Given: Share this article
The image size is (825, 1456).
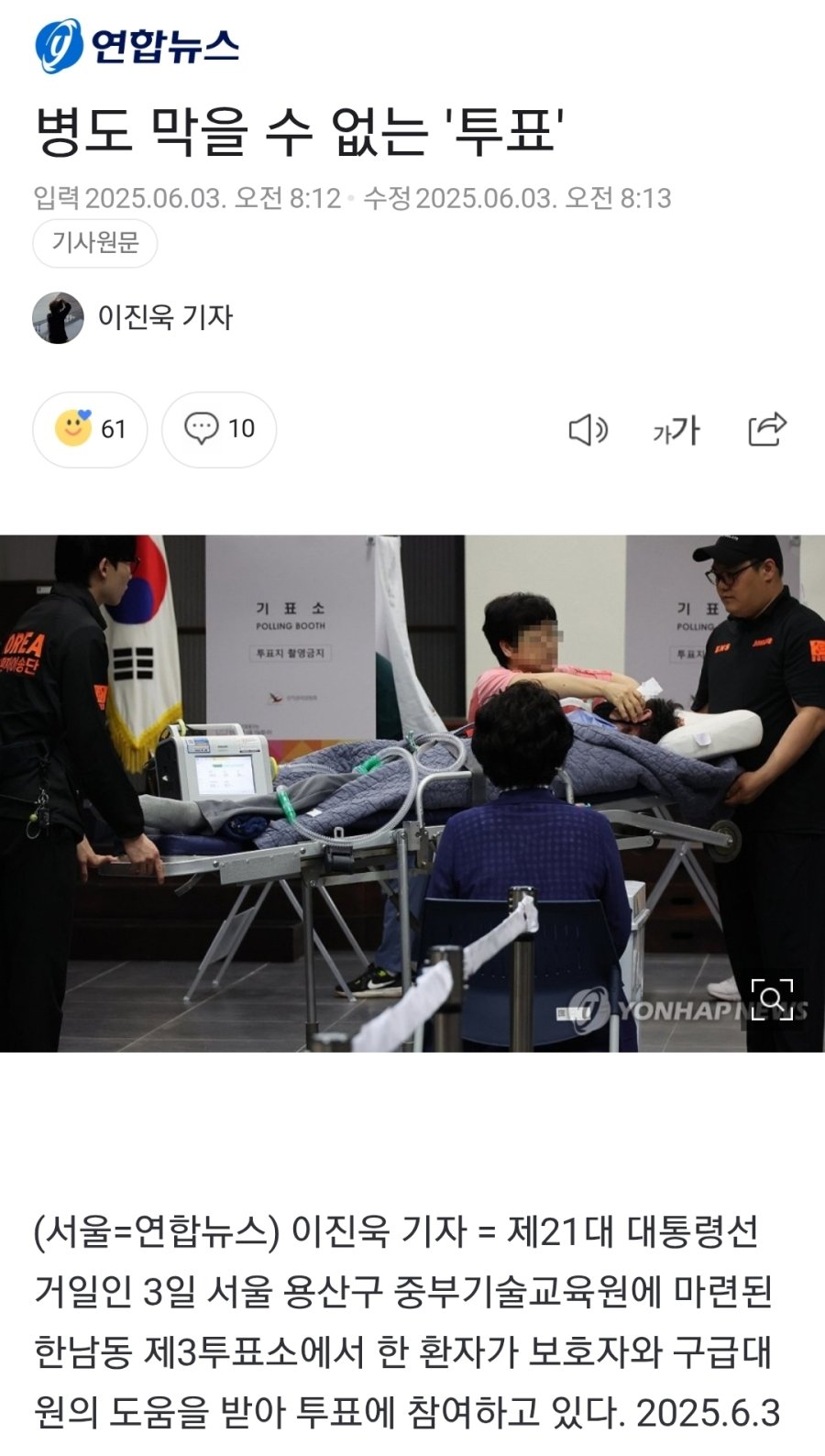Looking at the screenshot, I should (766, 429).
